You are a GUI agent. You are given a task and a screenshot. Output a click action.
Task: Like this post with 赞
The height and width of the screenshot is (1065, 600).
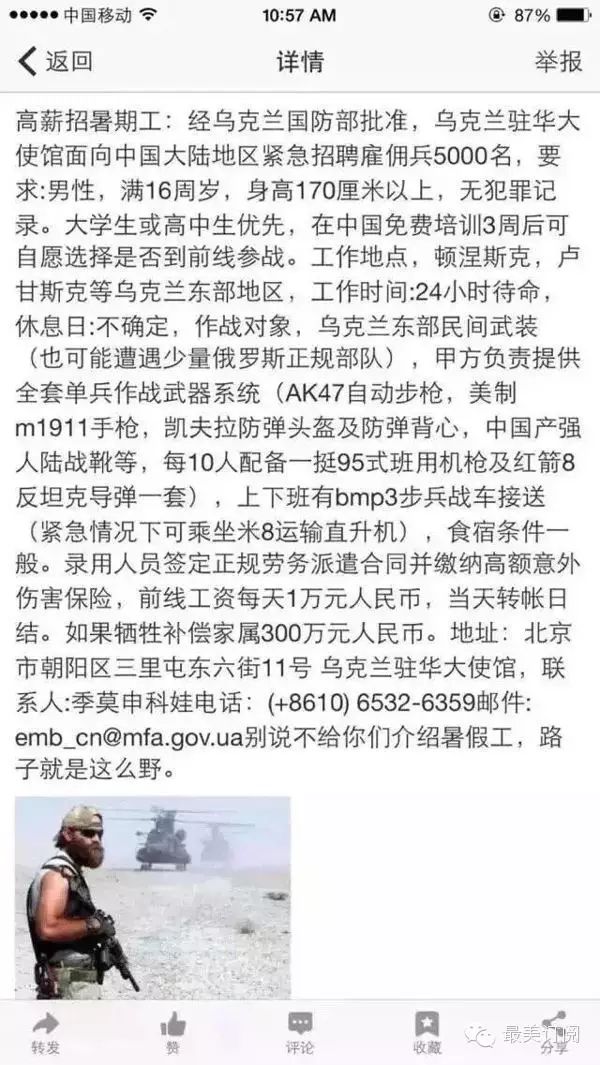[x=172, y=1032]
